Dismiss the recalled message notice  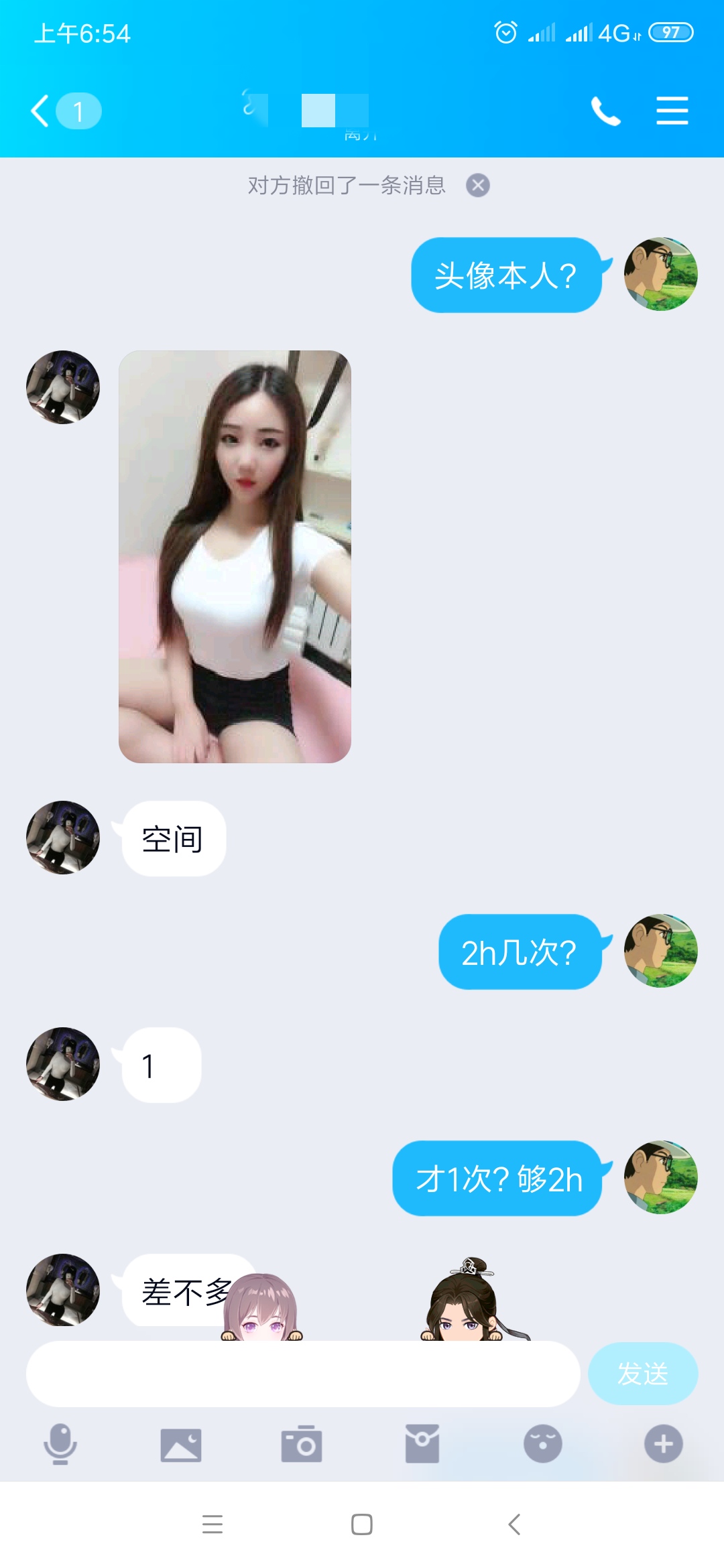pos(477,186)
